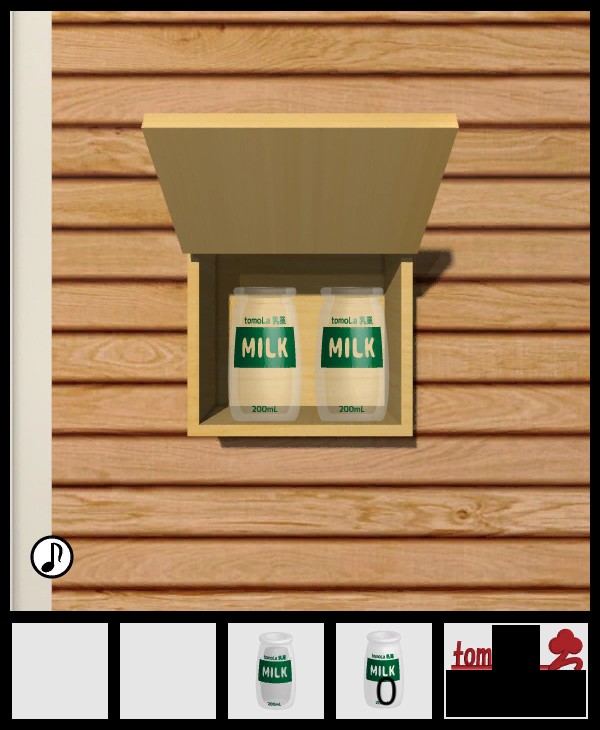Screen dimensions: 600x730
Task: Toggle the music note sound button
Action: click(x=52, y=557)
